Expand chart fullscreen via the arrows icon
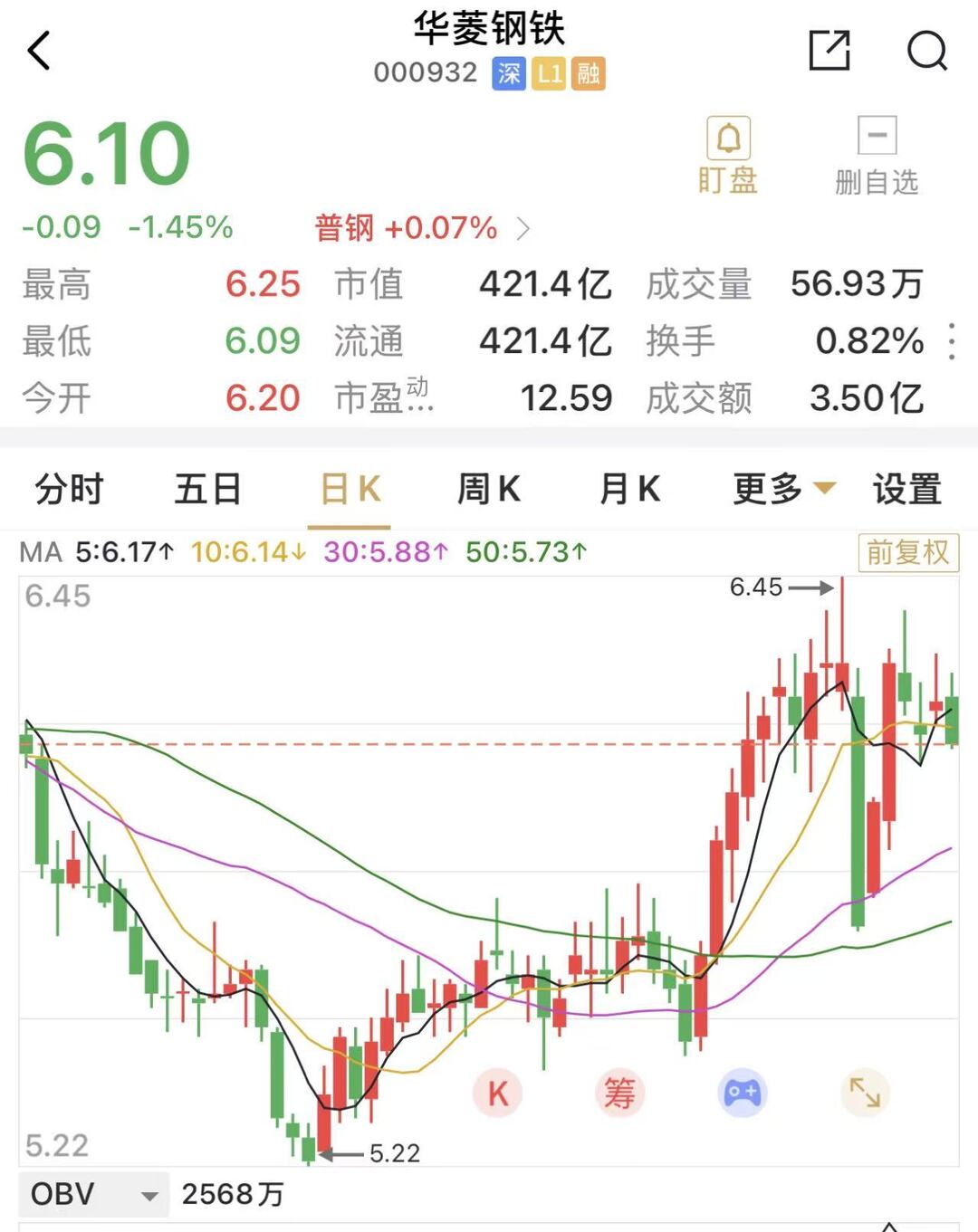The height and width of the screenshot is (1232, 978). pyautogui.click(x=865, y=1094)
